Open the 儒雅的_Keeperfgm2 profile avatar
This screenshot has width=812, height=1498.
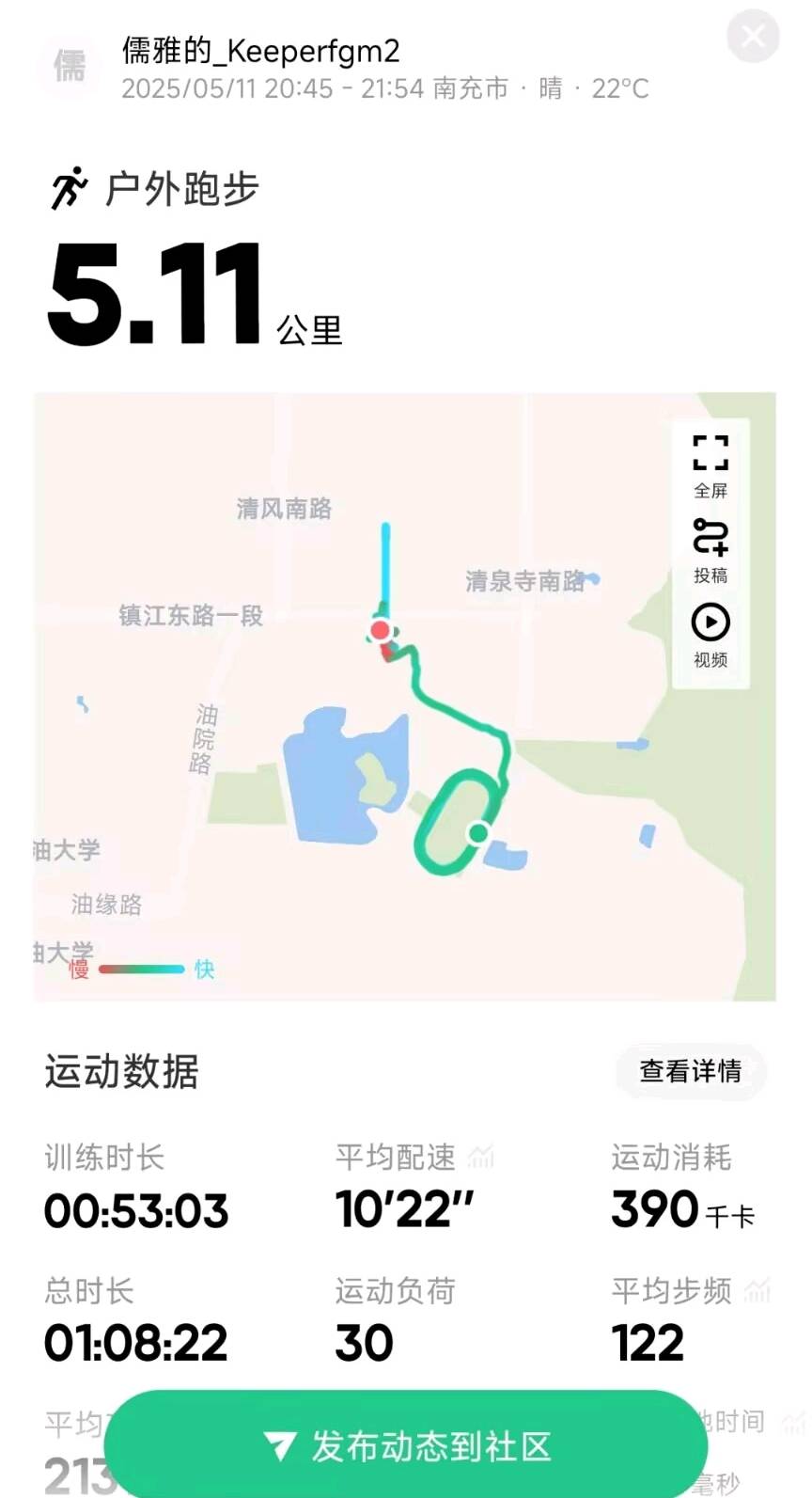[69, 67]
